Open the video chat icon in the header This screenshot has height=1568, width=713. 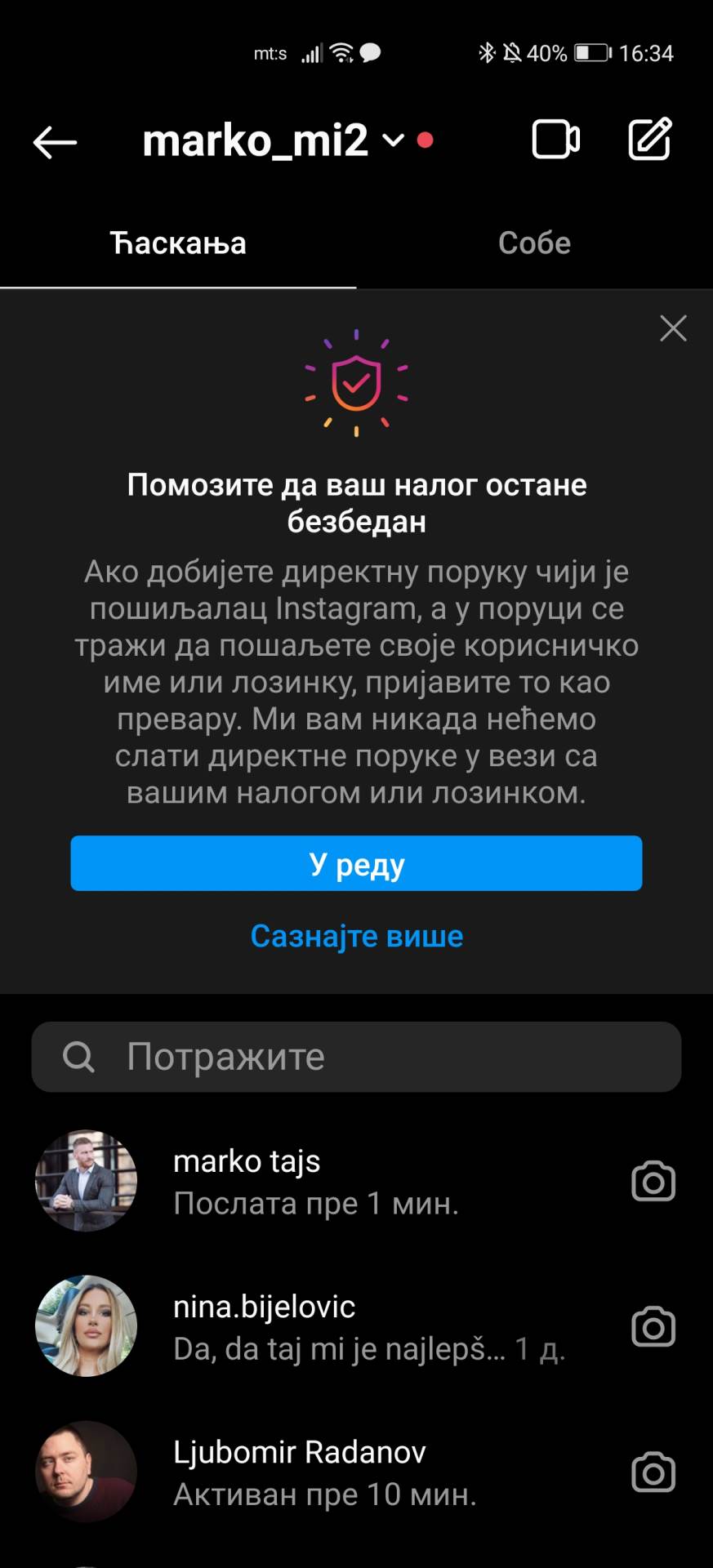tap(555, 139)
